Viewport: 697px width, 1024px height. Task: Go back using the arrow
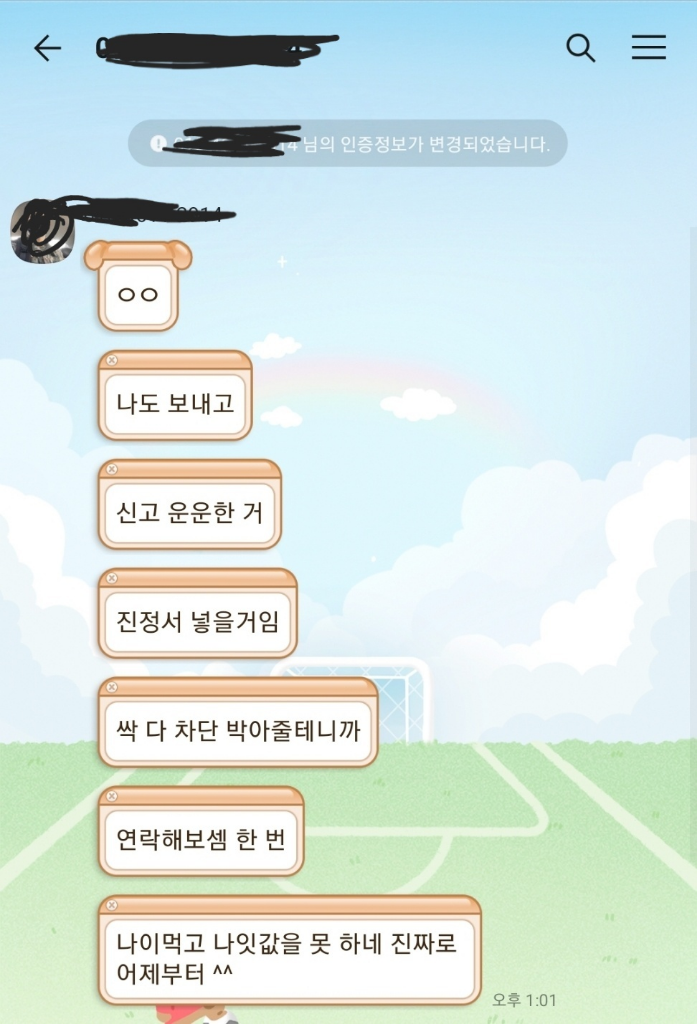(x=47, y=48)
